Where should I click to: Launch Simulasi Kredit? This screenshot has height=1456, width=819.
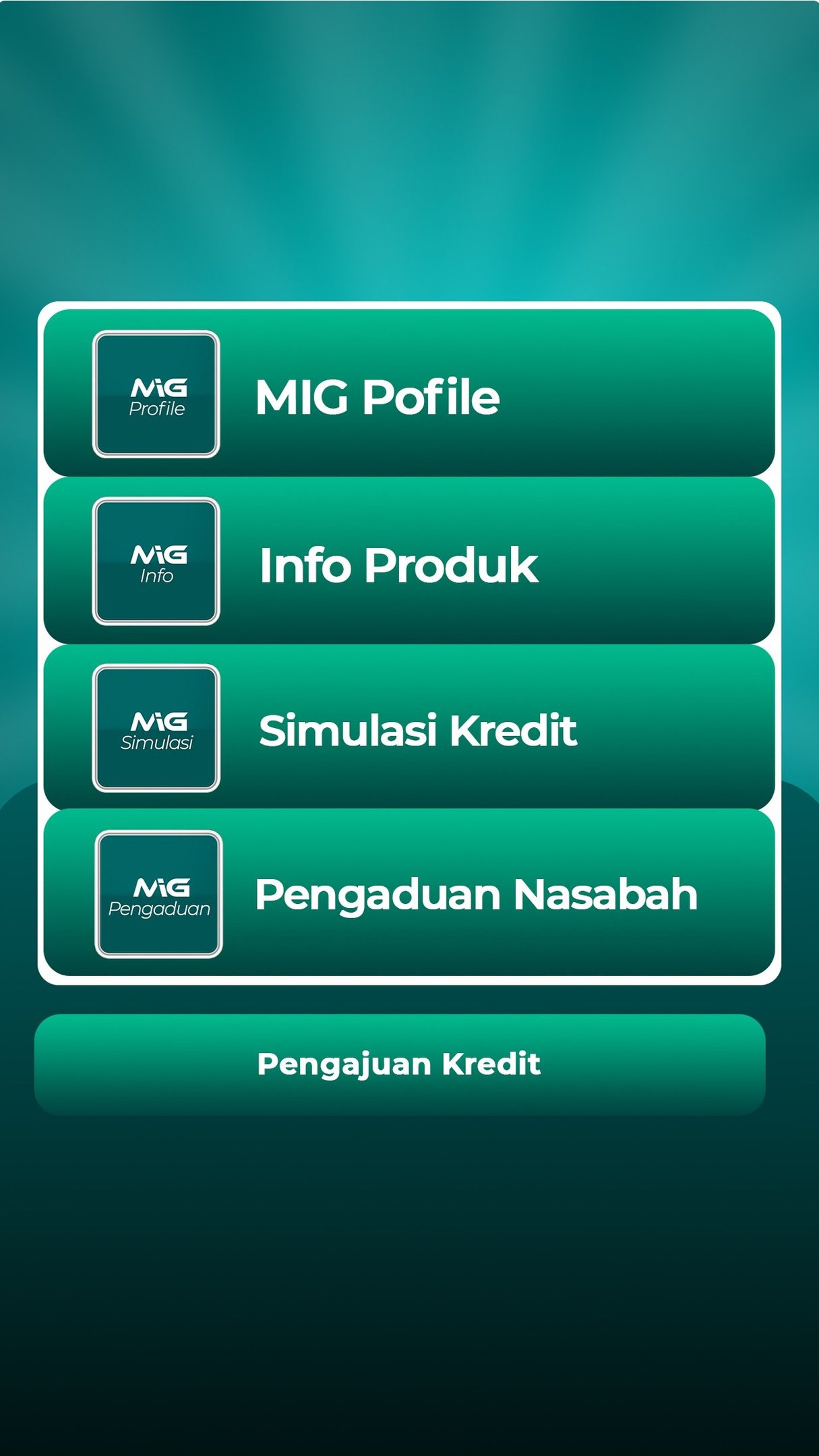(x=409, y=728)
